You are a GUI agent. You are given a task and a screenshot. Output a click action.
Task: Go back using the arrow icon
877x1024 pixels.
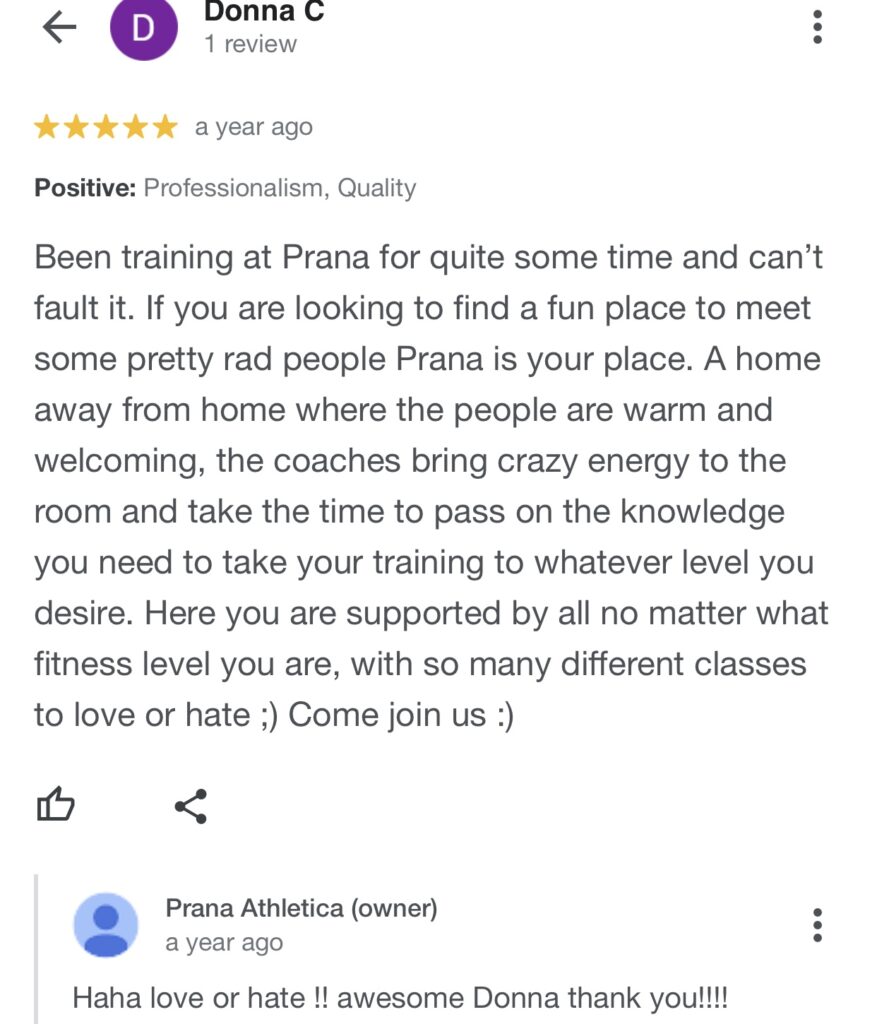click(x=59, y=28)
